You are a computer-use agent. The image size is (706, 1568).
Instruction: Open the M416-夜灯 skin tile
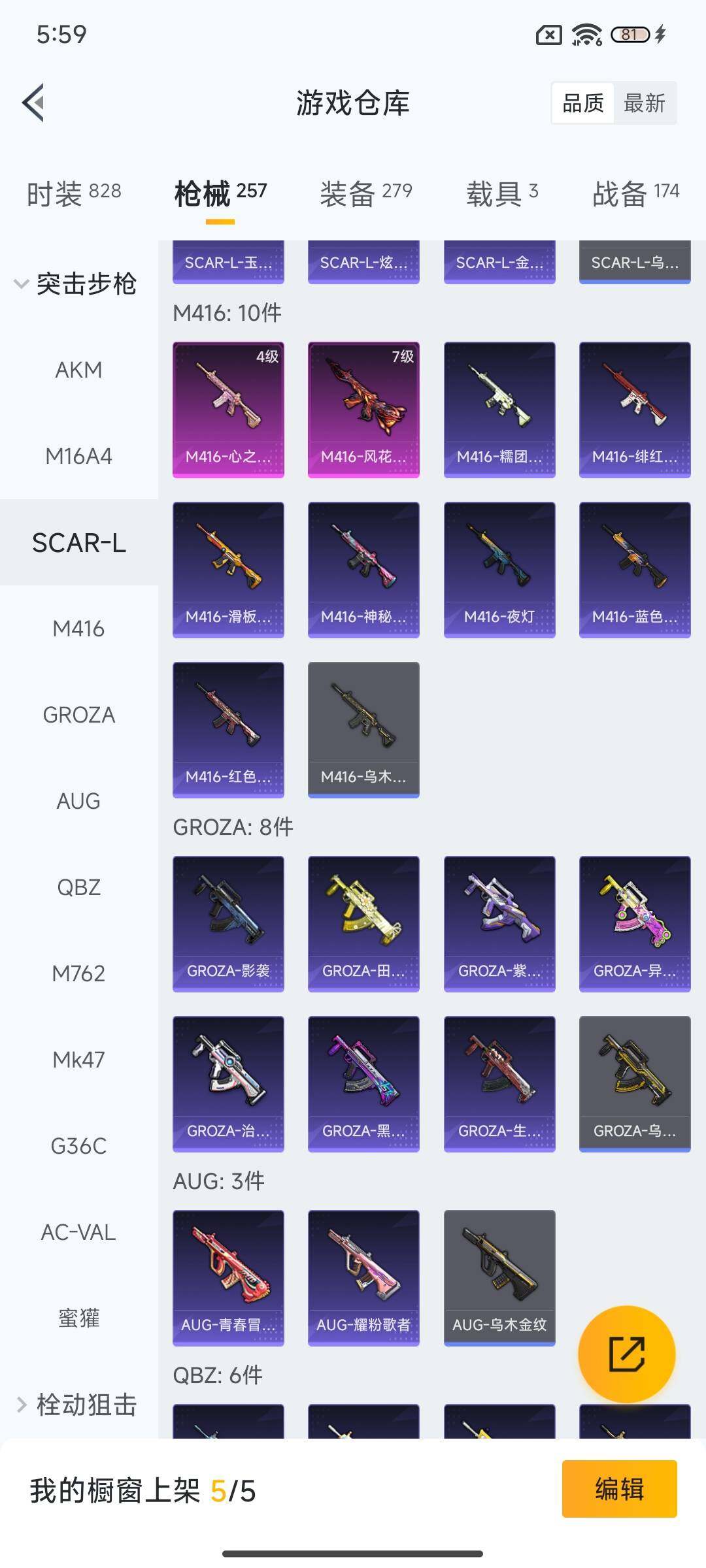pos(499,569)
